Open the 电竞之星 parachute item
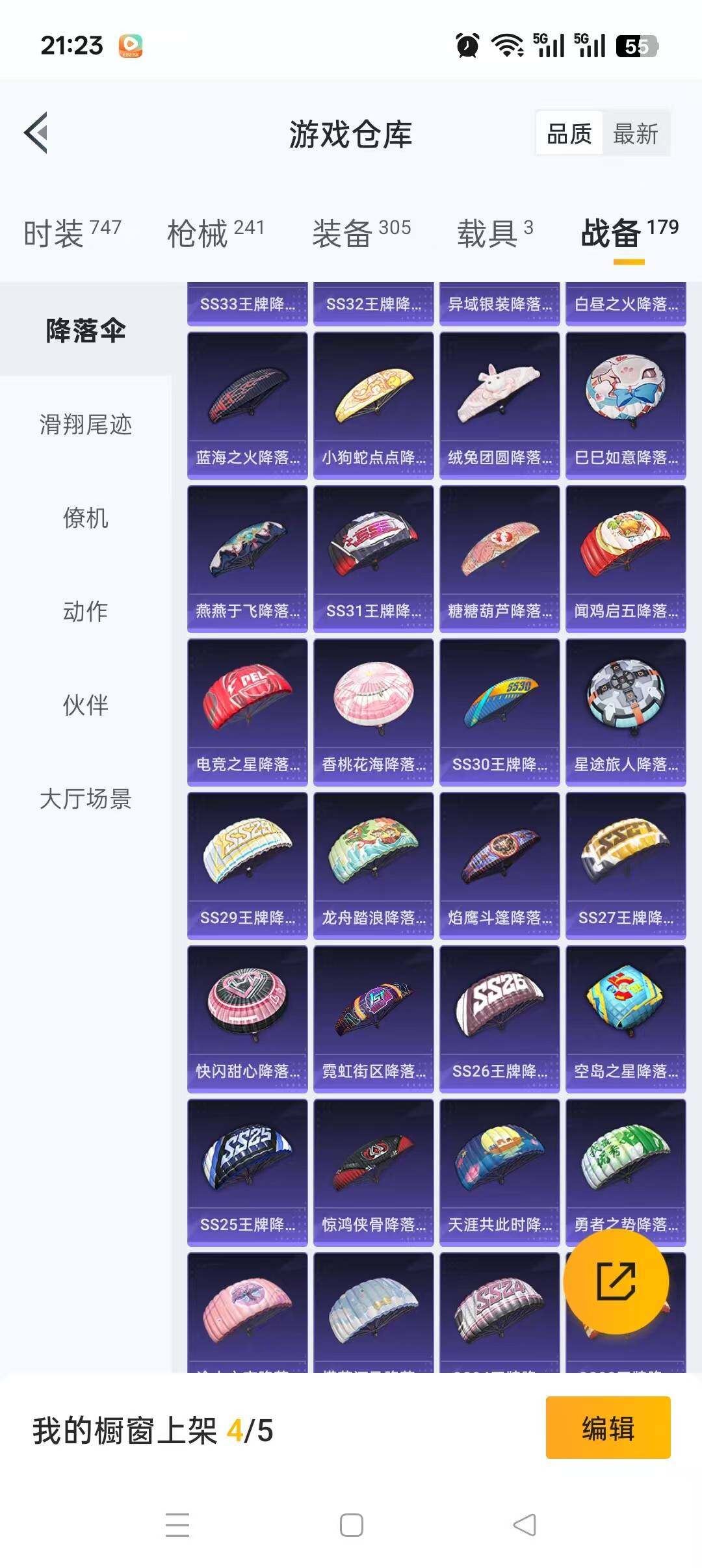702x1568 pixels. [247, 712]
